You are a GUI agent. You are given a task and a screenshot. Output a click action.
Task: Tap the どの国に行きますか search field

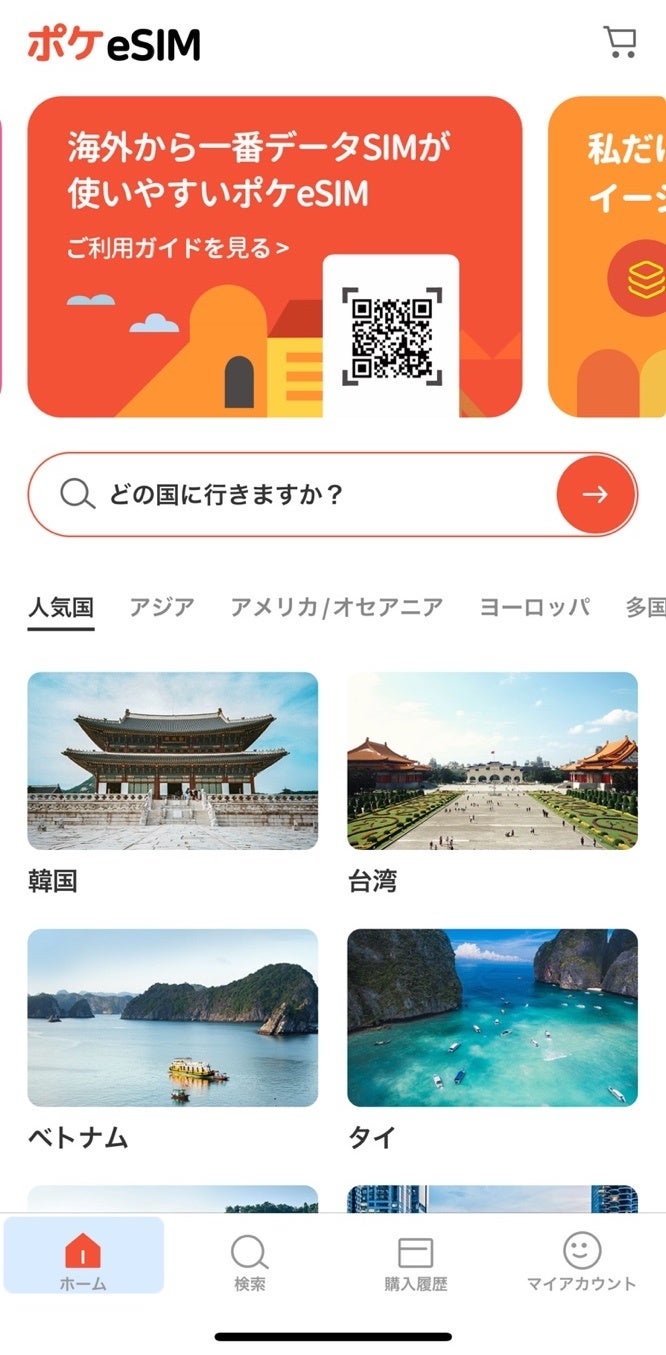(300, 494)
